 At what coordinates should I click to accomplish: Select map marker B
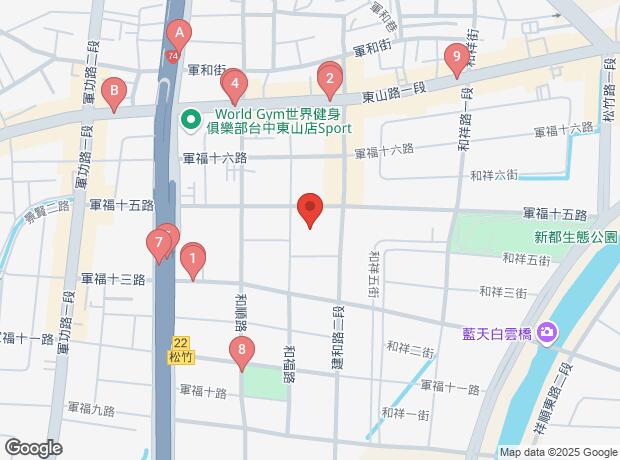coord(115,95)
